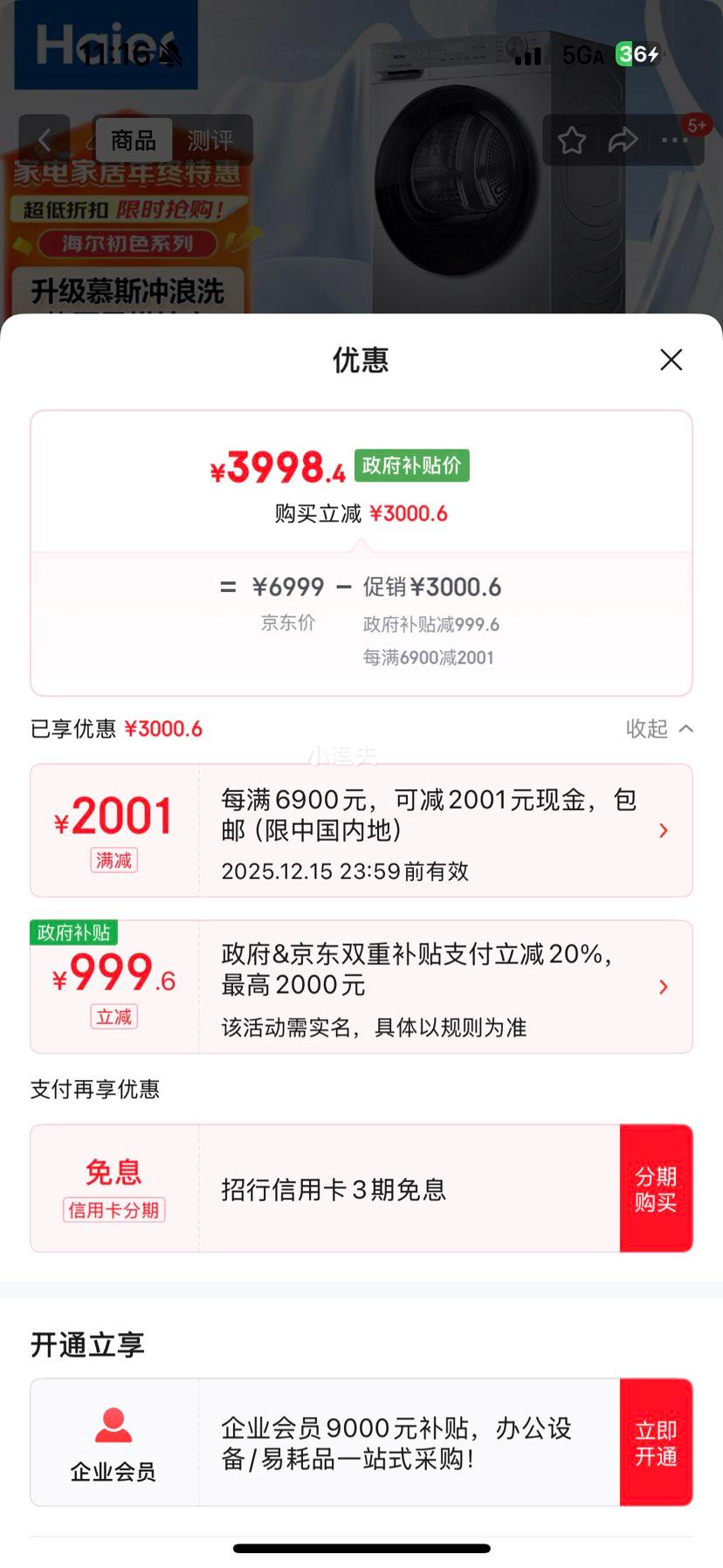Collapse 已享优惠 using the 收起 chevron

pyautogui.click(x=661, y=728)
